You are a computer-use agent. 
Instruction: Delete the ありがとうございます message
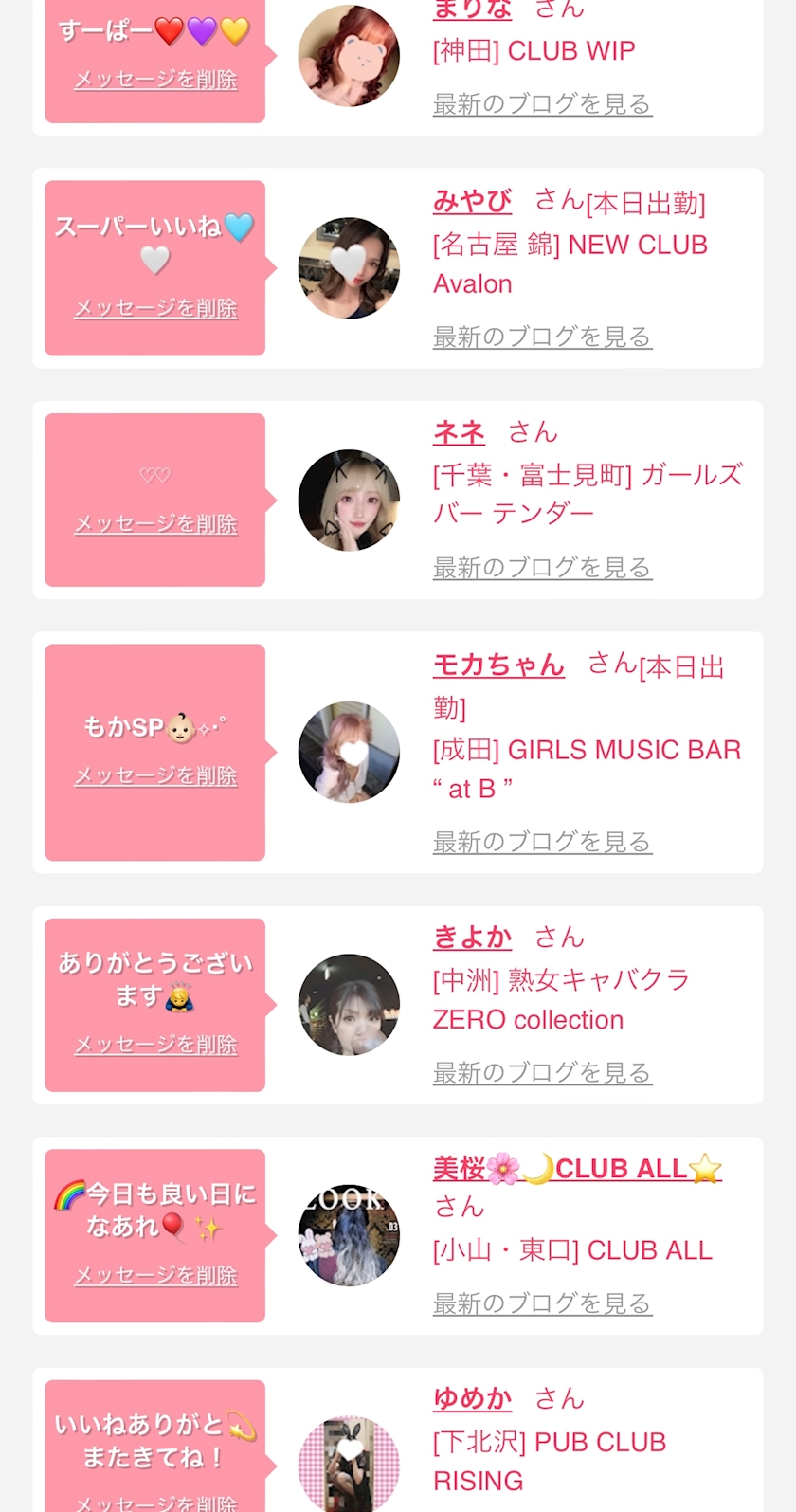coord(155,1045)
